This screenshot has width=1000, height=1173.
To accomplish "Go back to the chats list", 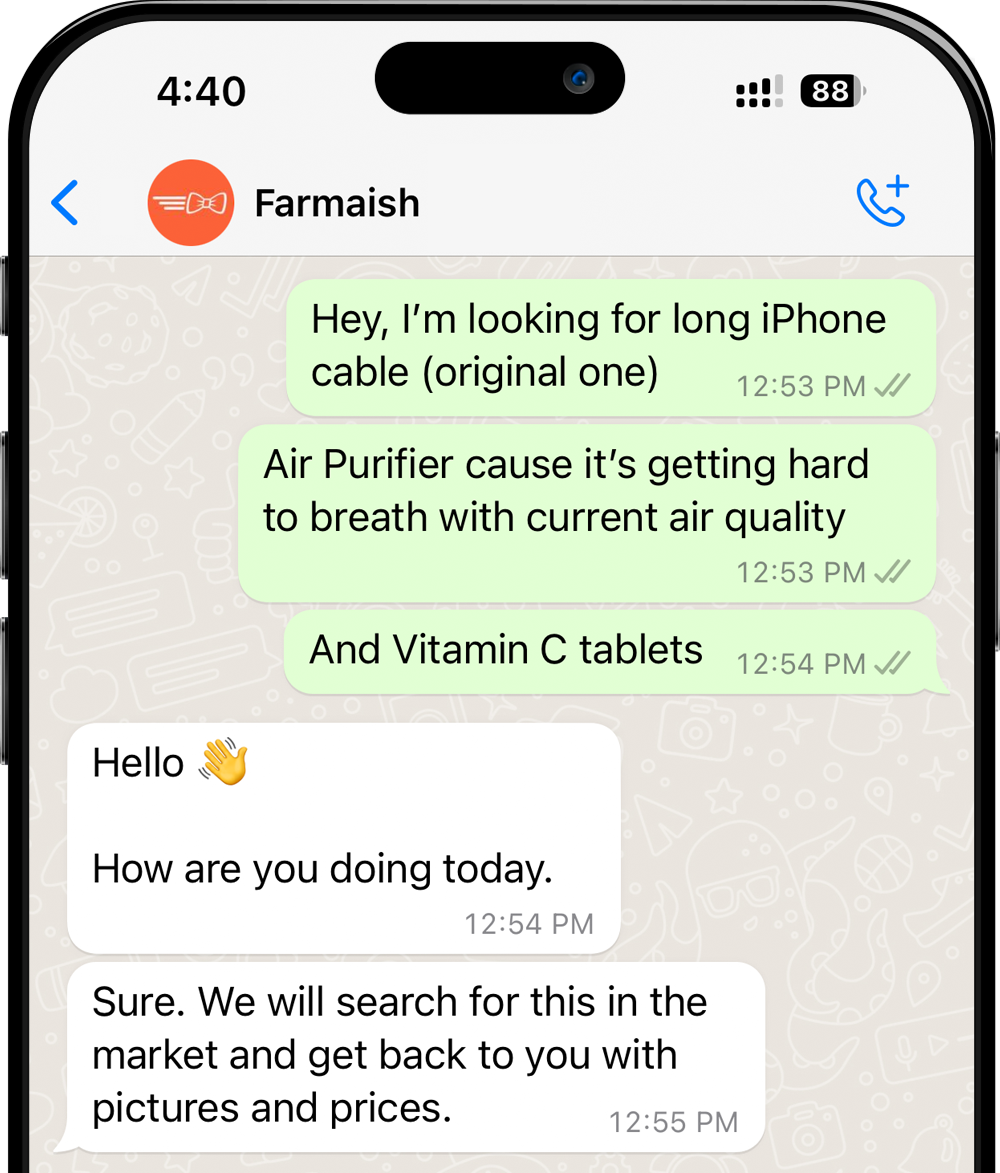I will [x=65, y=203].
